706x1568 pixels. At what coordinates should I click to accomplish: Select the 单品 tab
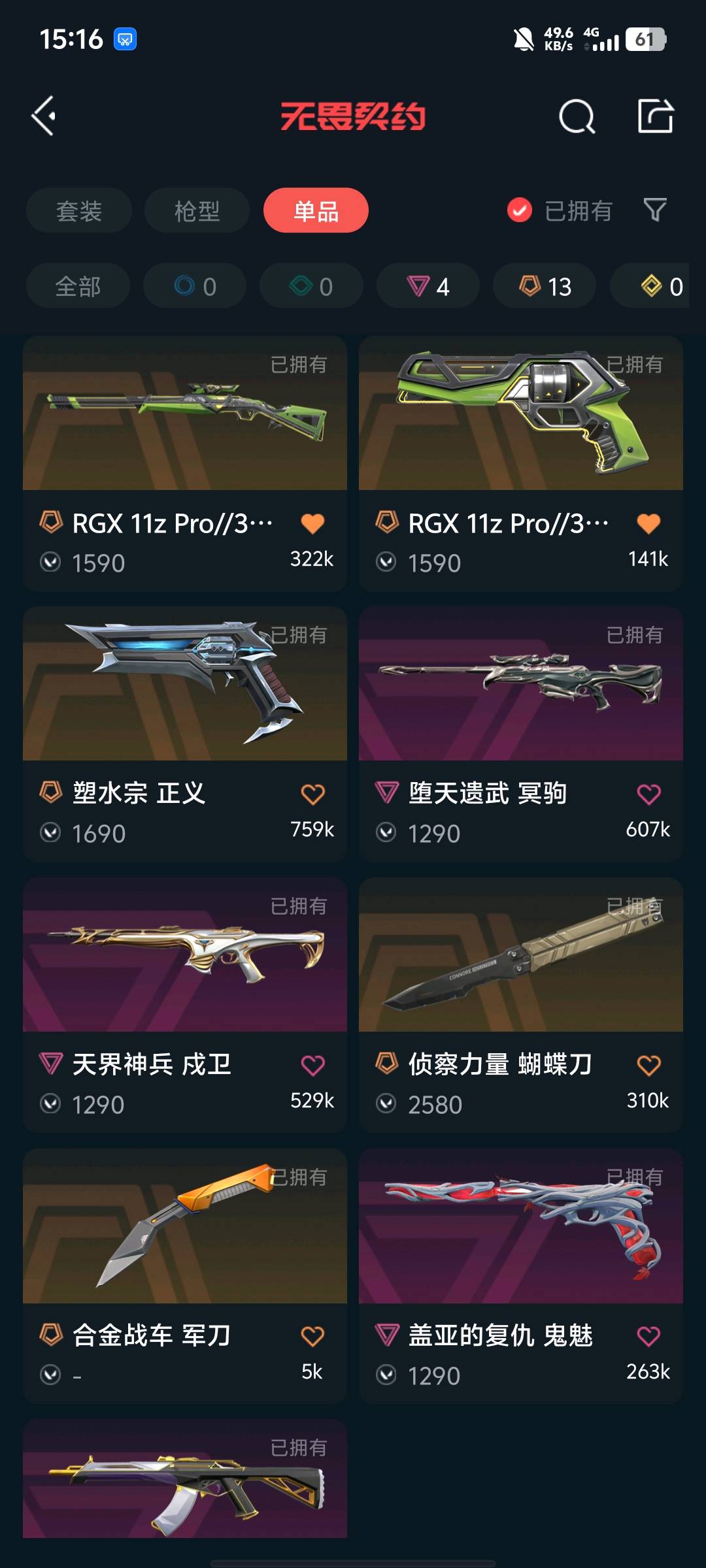pos(316,210)
